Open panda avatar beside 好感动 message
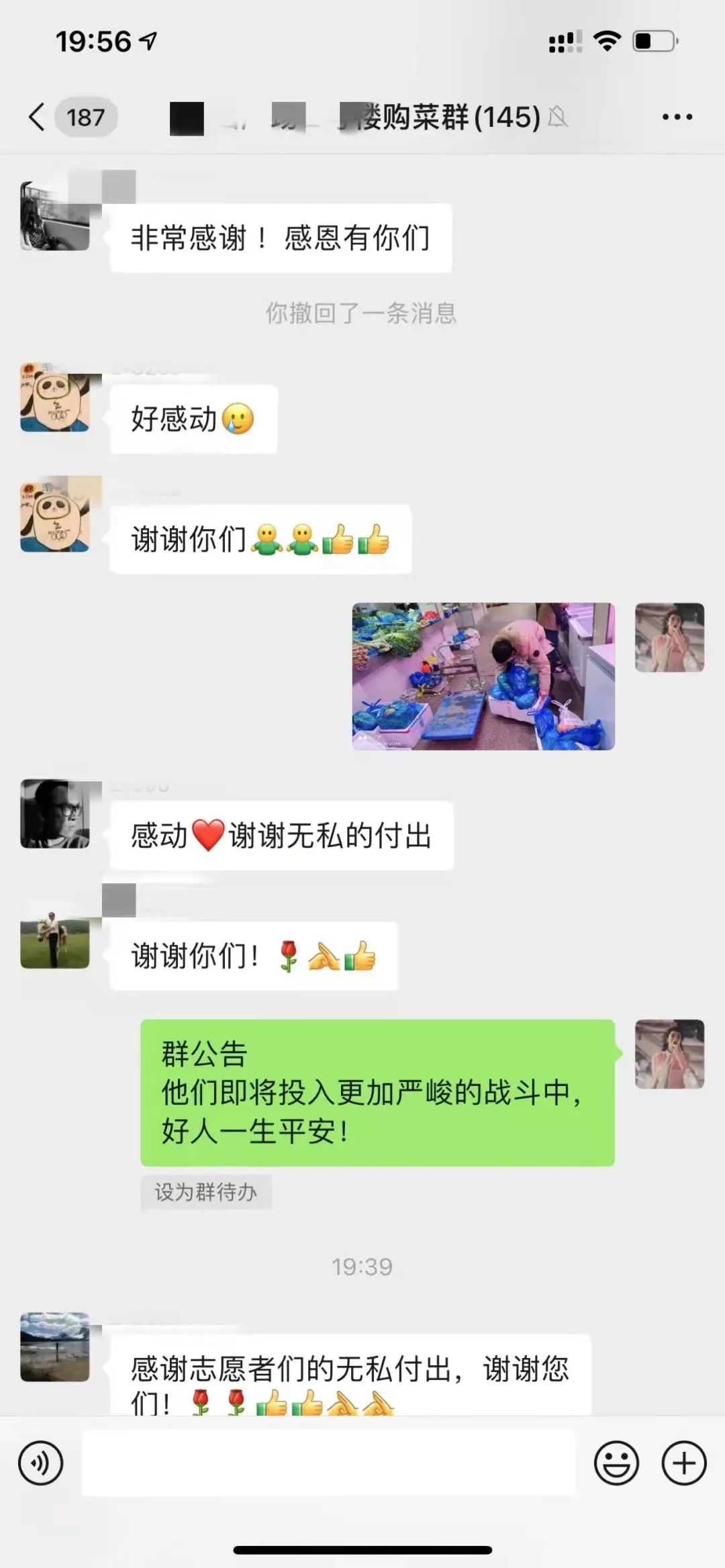Viewport: 725px width, 1568px height. click(55, 397)
